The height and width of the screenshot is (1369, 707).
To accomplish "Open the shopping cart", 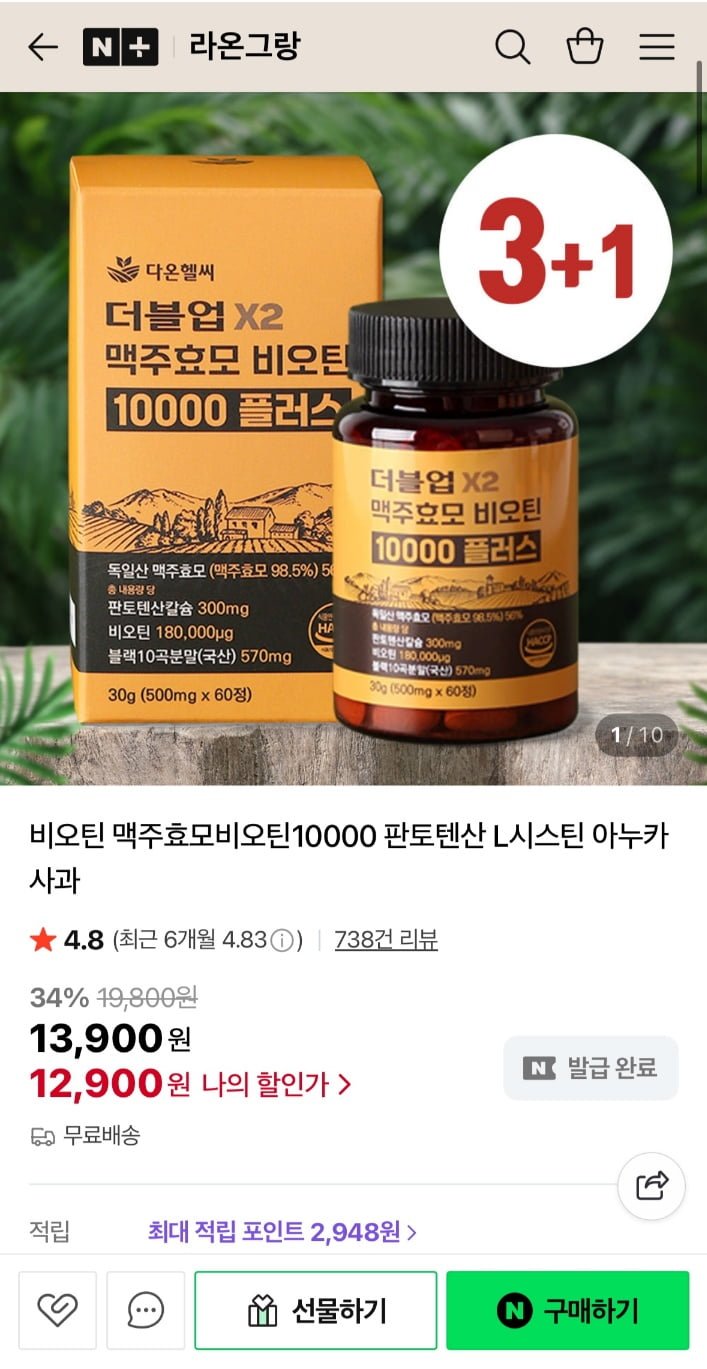I will (585, 47).
